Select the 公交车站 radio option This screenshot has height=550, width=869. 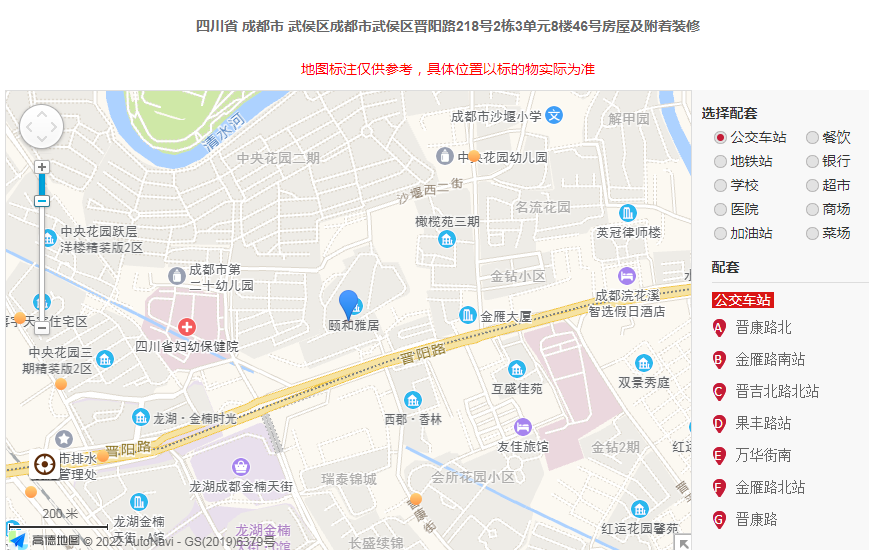(x=720, y=137)
